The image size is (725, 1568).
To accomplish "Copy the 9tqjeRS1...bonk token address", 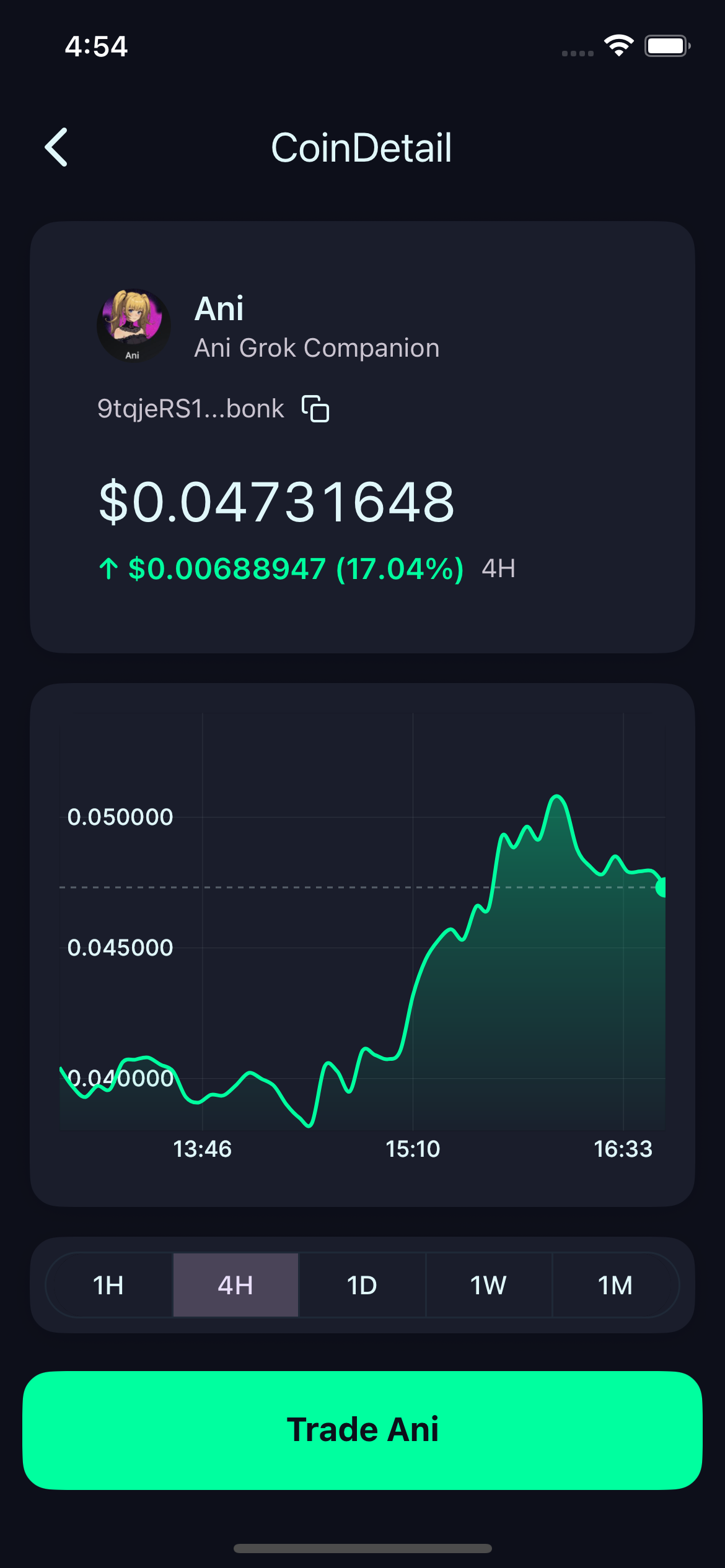I will (x=315, y=409).
